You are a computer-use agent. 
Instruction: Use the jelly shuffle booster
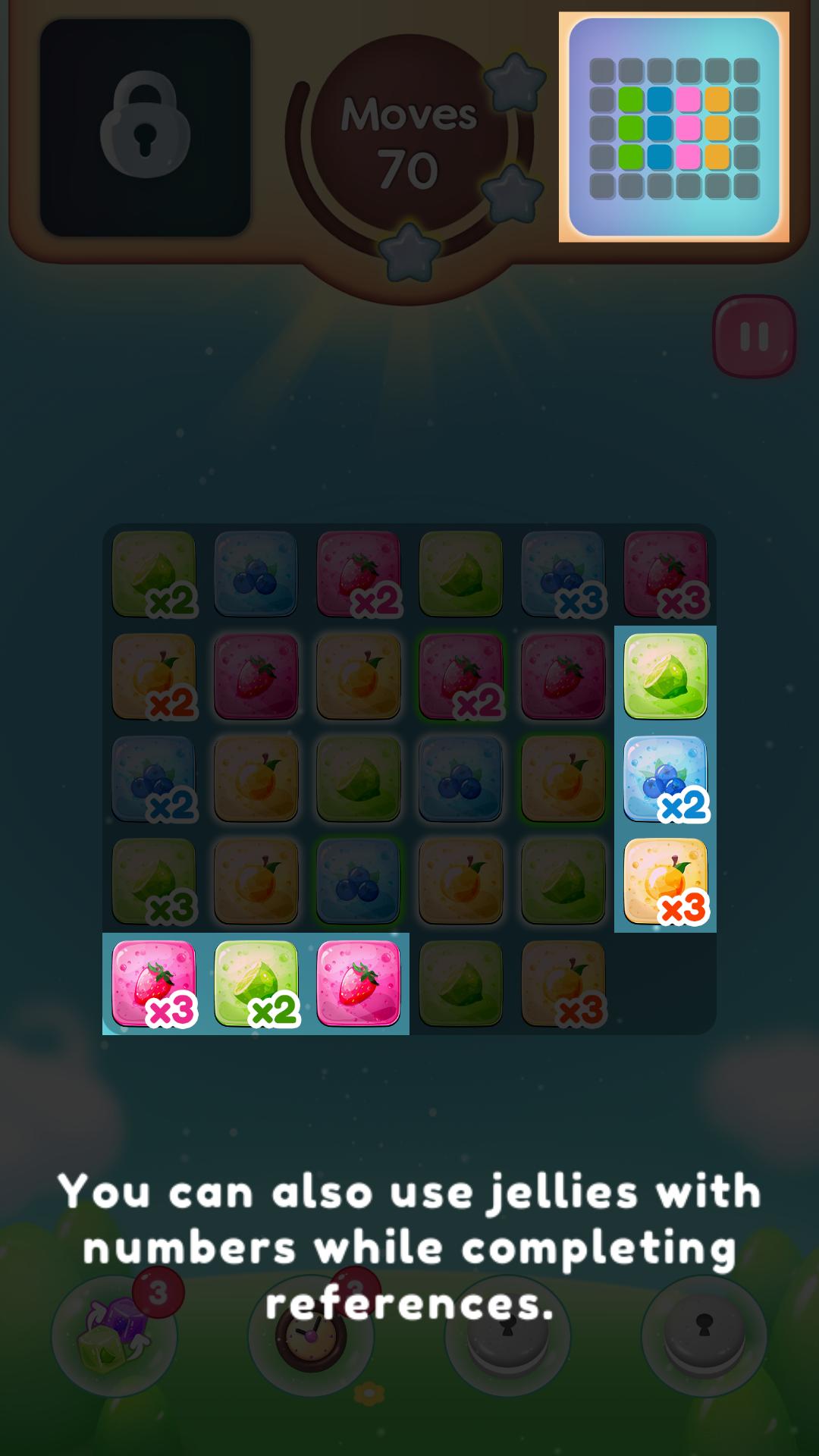pos(115,1336)
